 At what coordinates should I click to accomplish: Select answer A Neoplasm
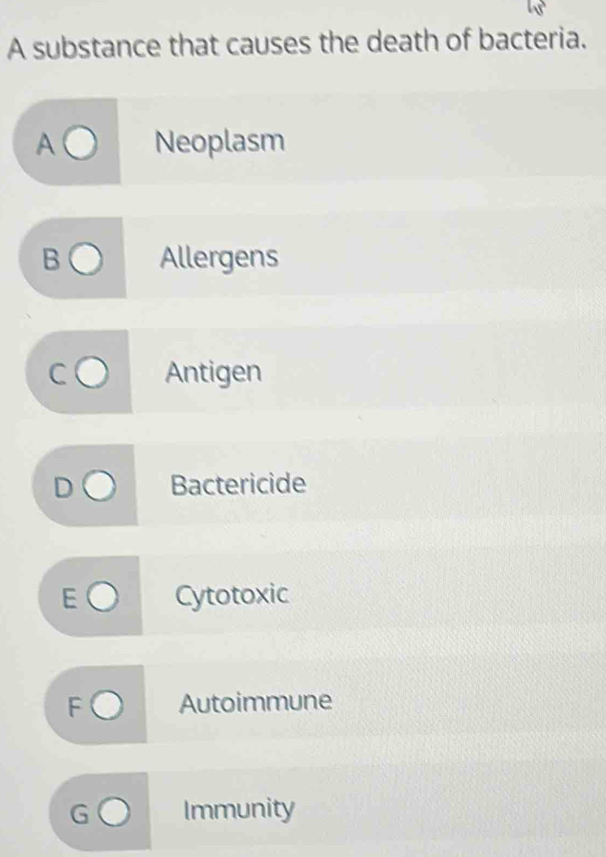pos(83,143)
